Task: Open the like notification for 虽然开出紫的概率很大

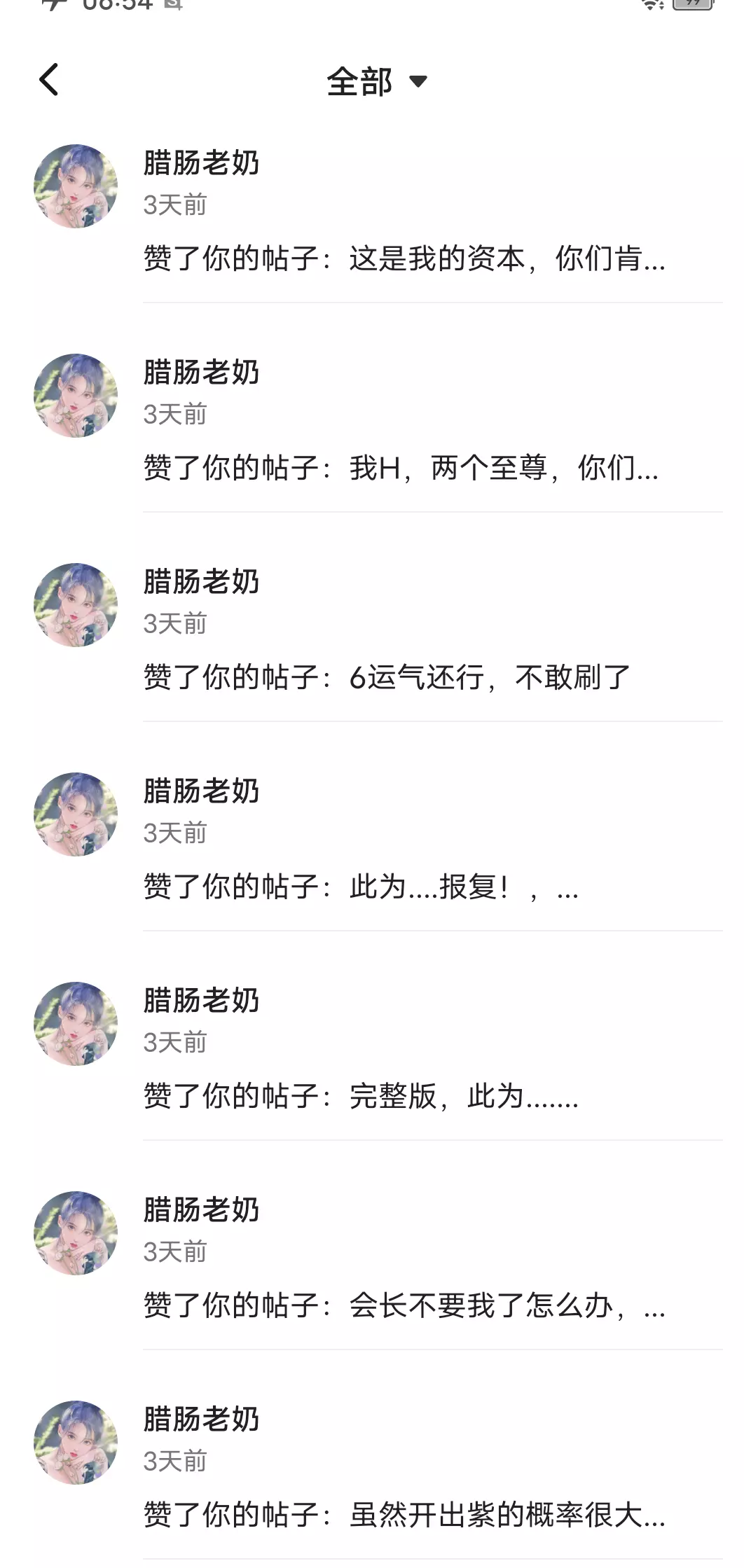Action: [404, 1515]
